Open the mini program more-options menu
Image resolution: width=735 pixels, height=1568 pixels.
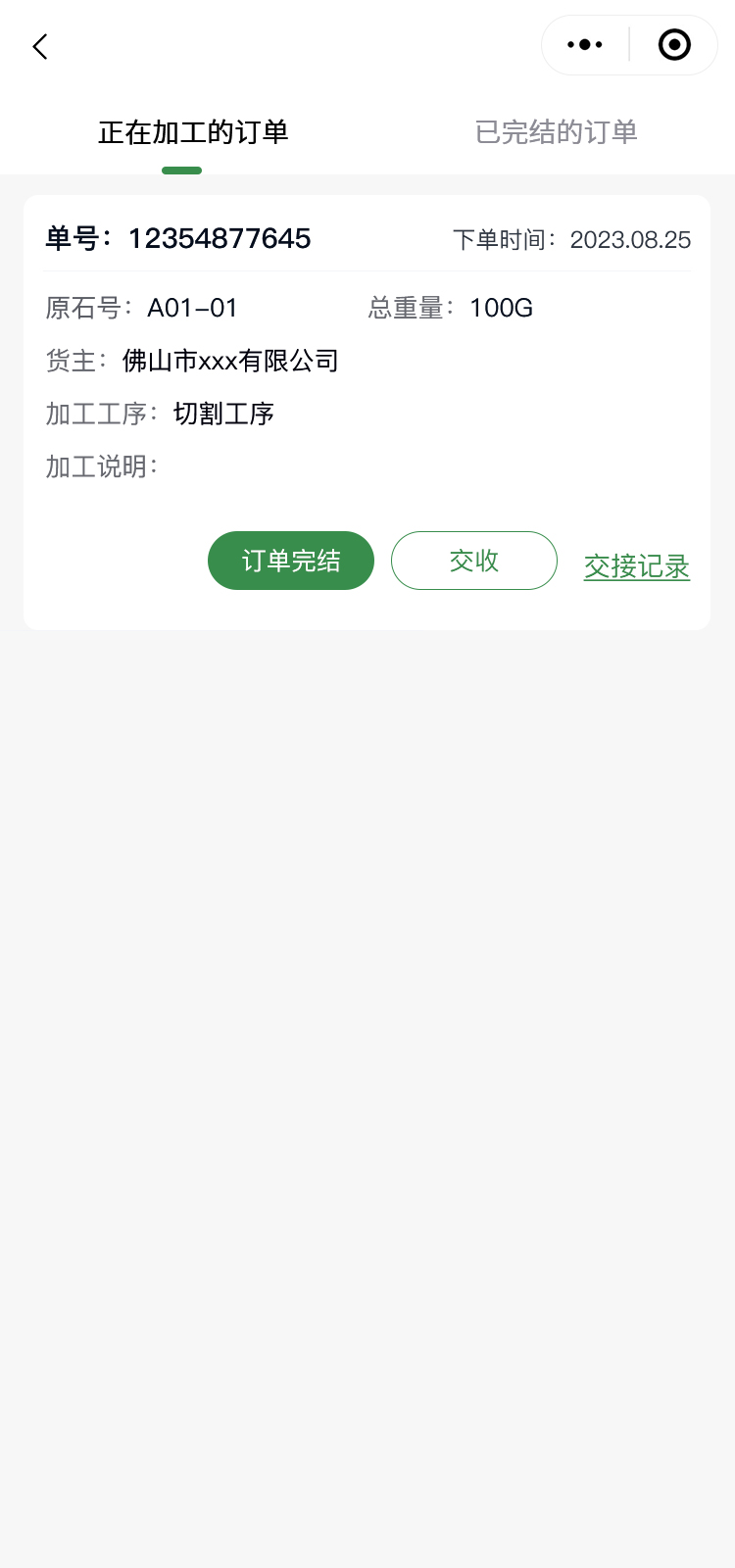(x=585, y=45)
